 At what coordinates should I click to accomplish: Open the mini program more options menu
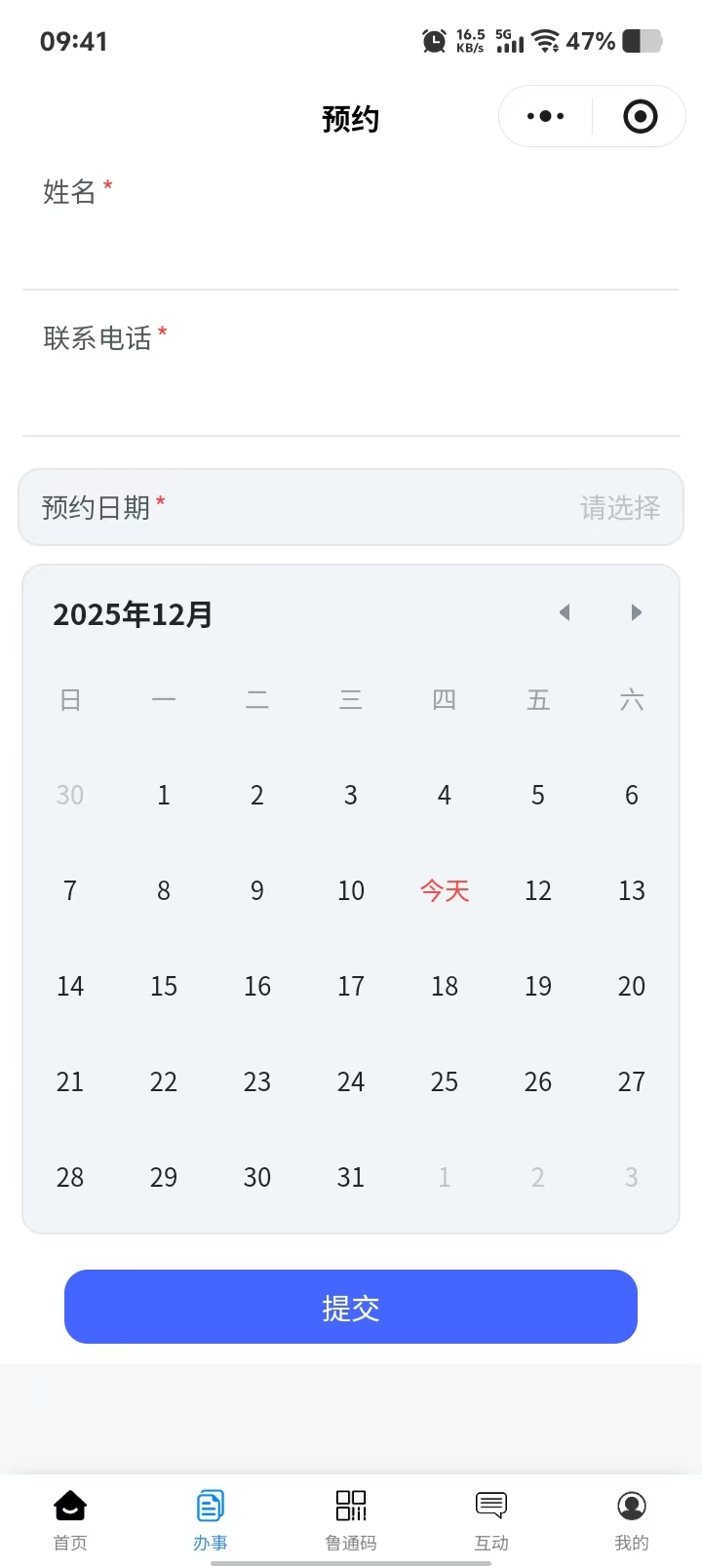(x=545, y=116)
